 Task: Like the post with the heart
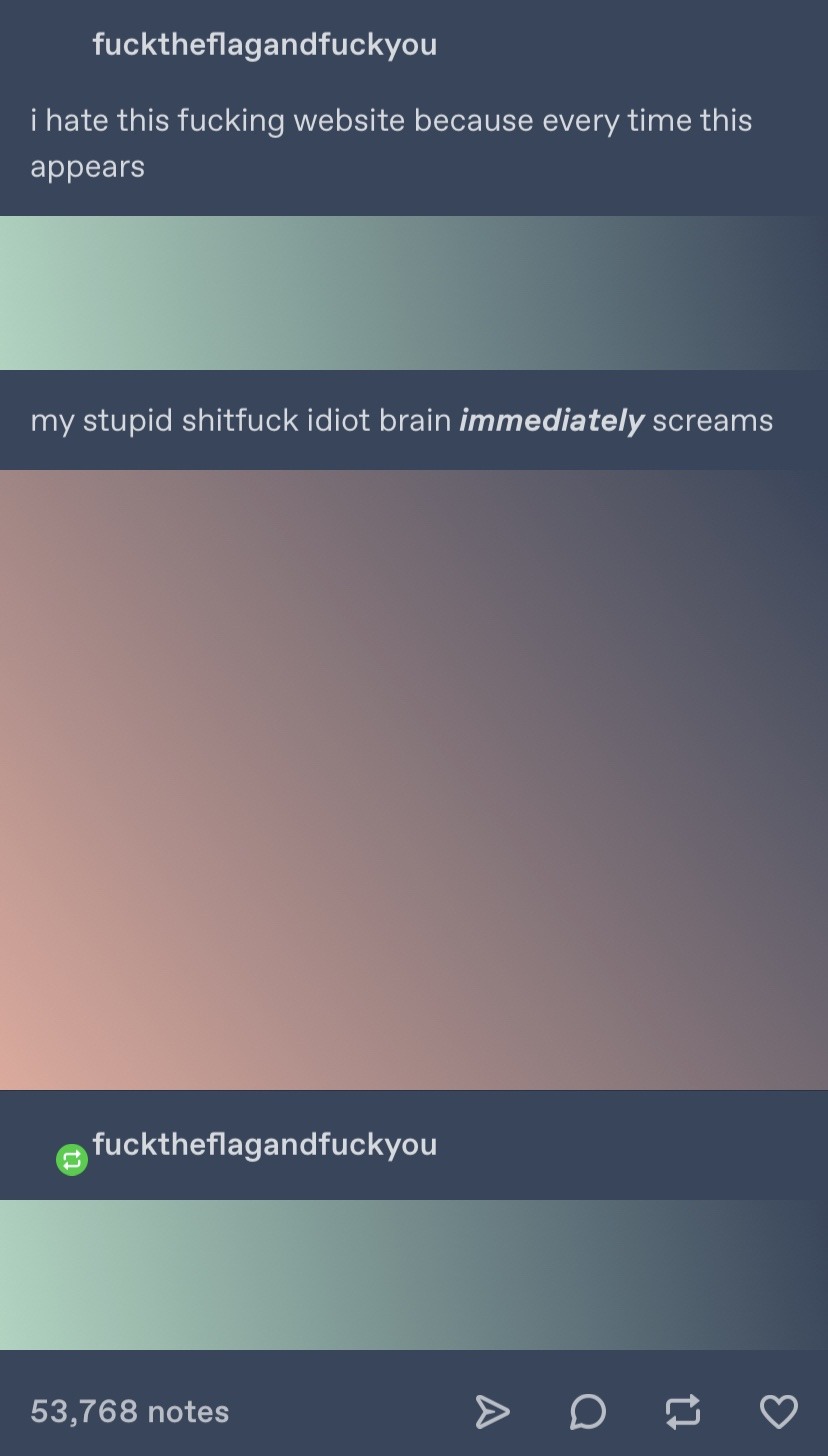pyautogui.click(x=779, y=1411)
